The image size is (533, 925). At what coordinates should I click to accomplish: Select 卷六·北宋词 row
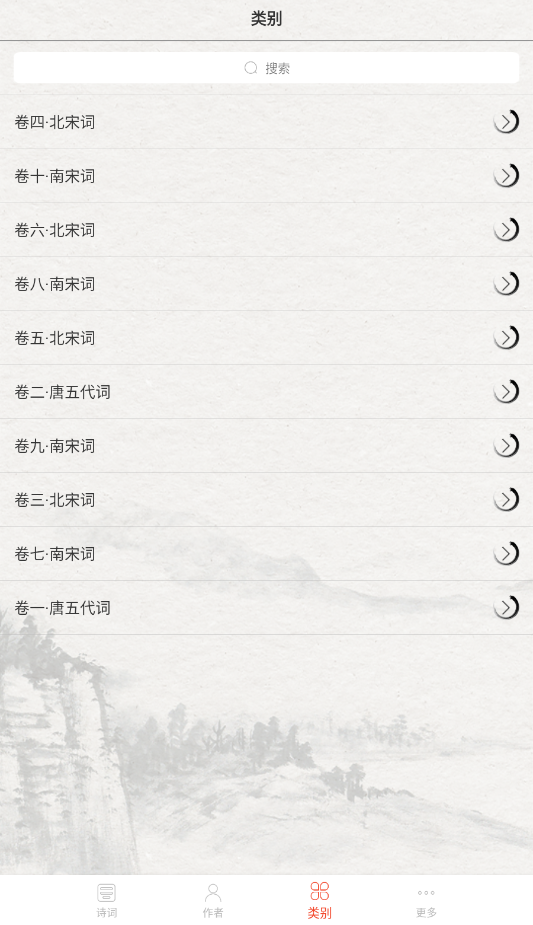266,229
